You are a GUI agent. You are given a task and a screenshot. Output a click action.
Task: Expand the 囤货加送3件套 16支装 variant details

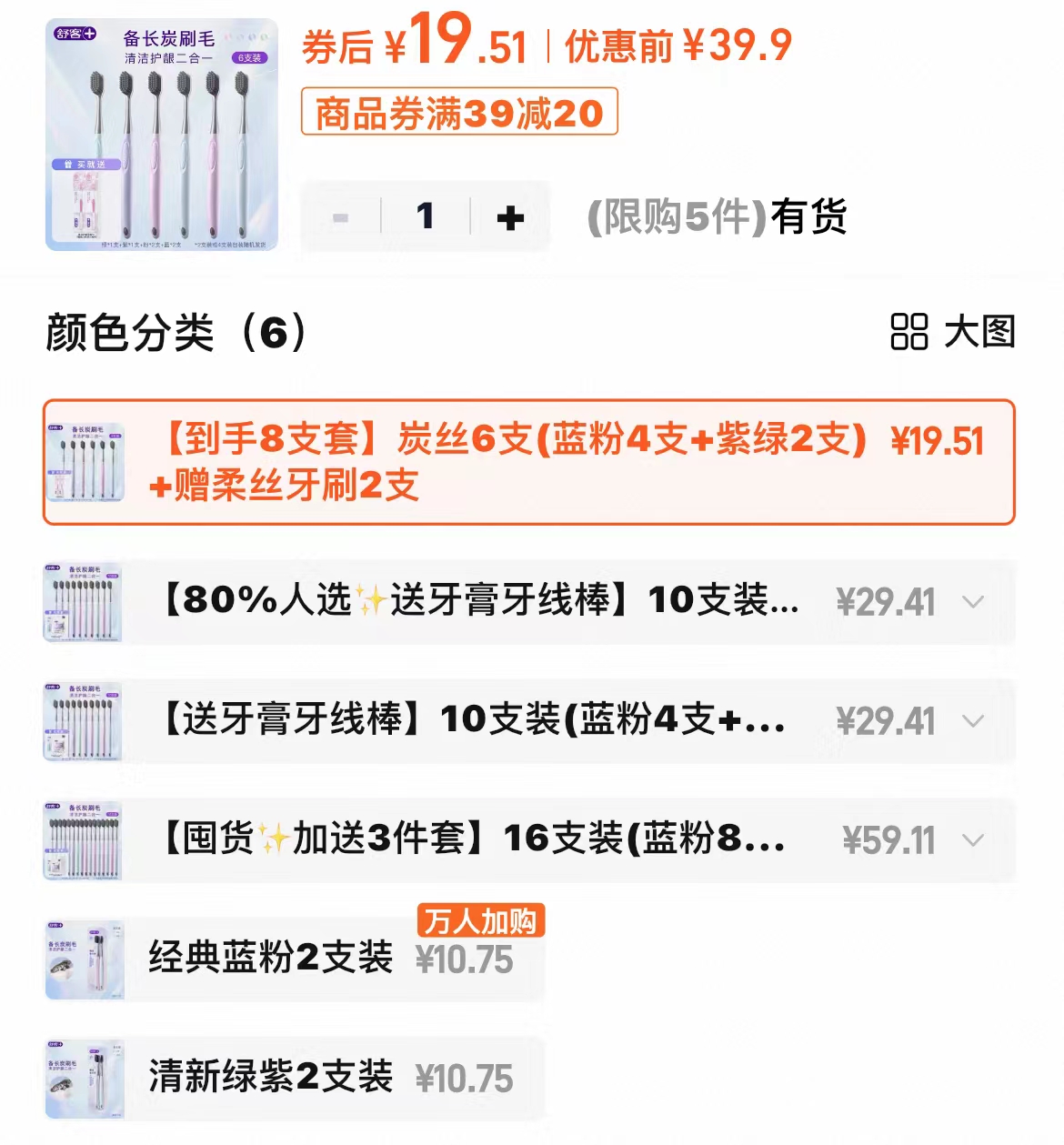point(975,840)
